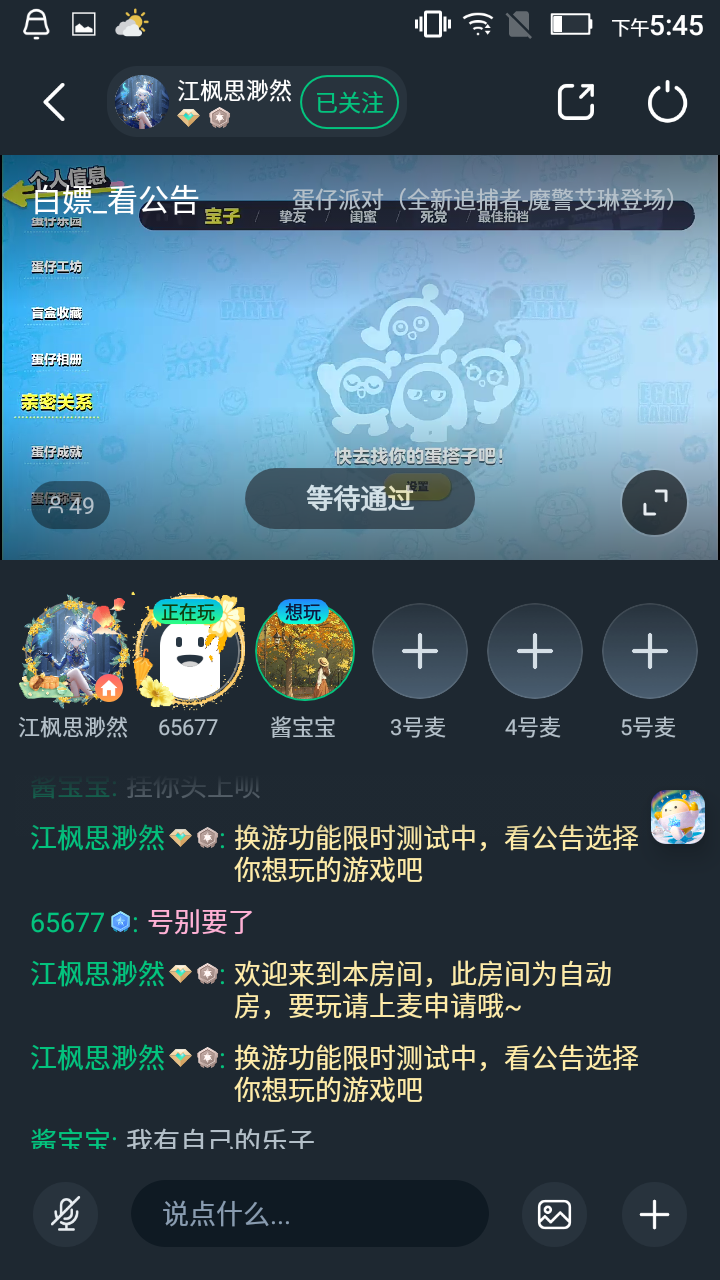This screenshot has height=1280, width=720.
Task: Open more options with the plus icon
Action: [x=654, y=1214]
